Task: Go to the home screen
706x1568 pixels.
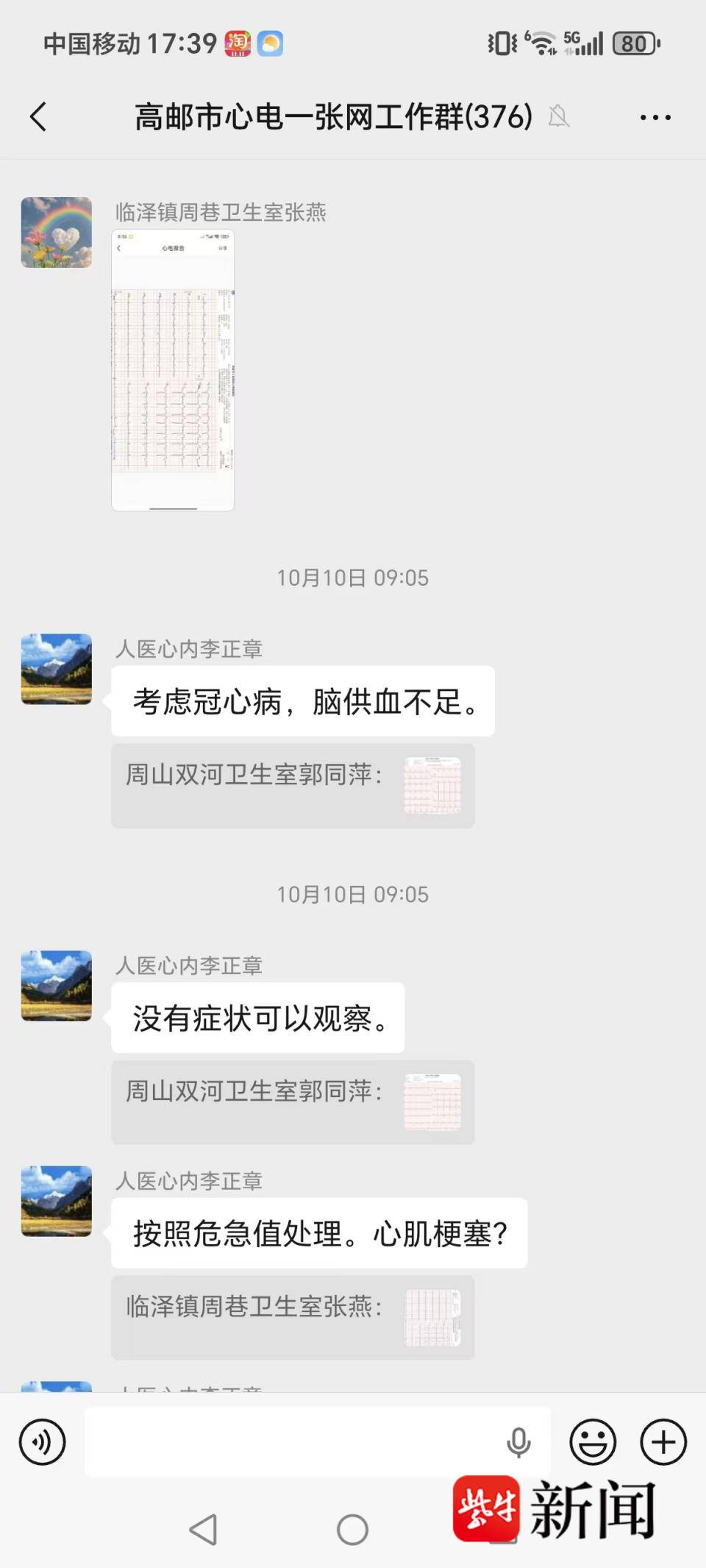Action: click(352, 1530)
